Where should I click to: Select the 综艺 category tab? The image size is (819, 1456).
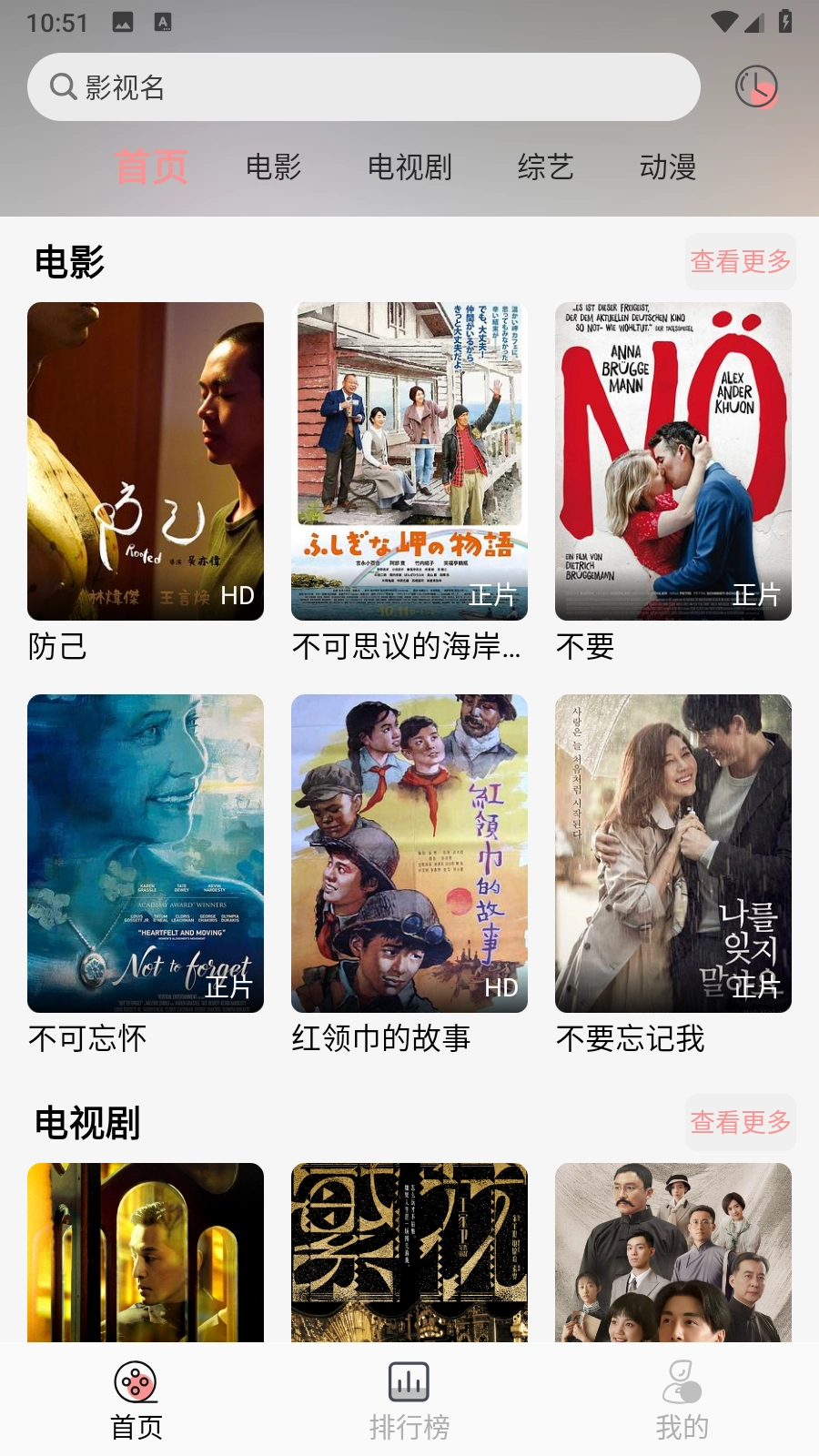point(548,168)
